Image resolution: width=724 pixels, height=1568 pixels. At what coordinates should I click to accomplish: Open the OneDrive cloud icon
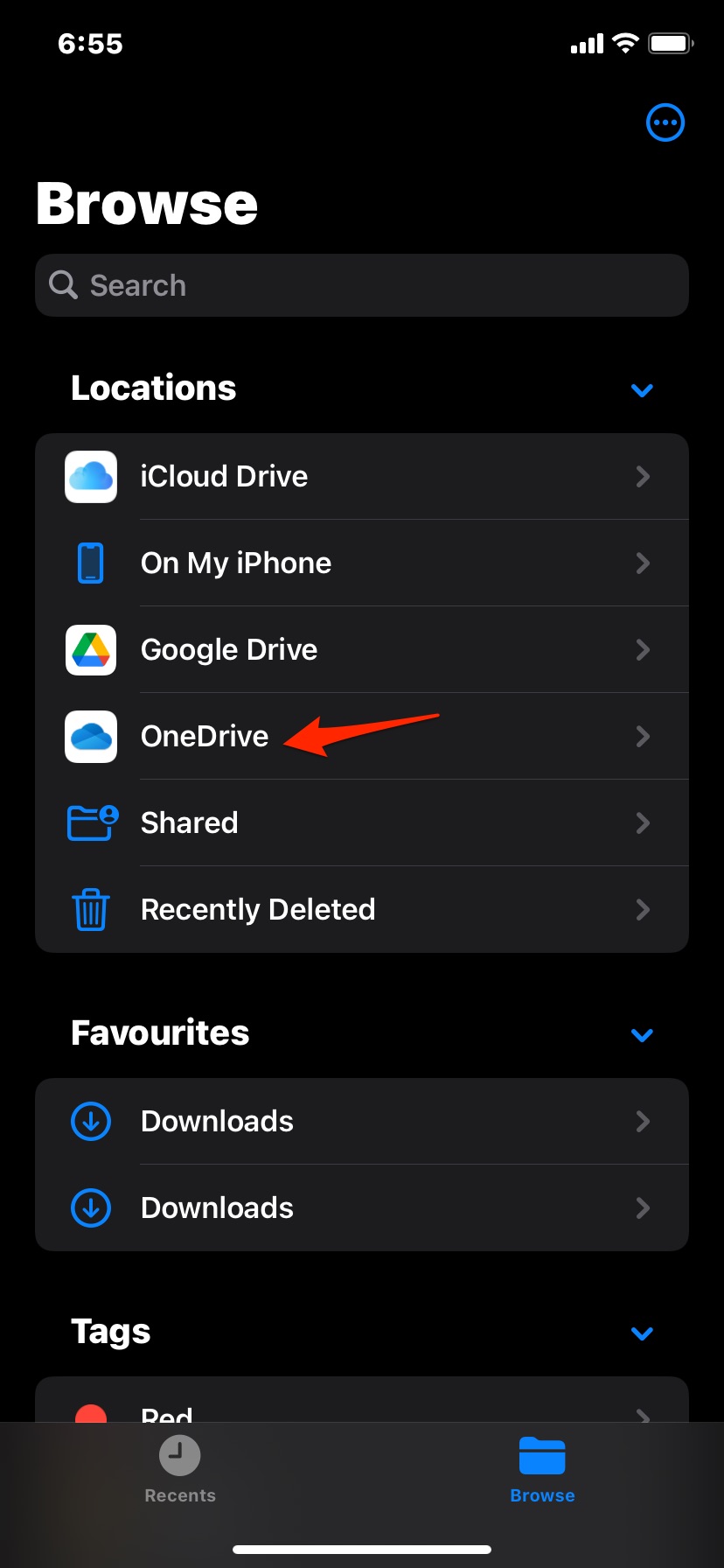90,736
